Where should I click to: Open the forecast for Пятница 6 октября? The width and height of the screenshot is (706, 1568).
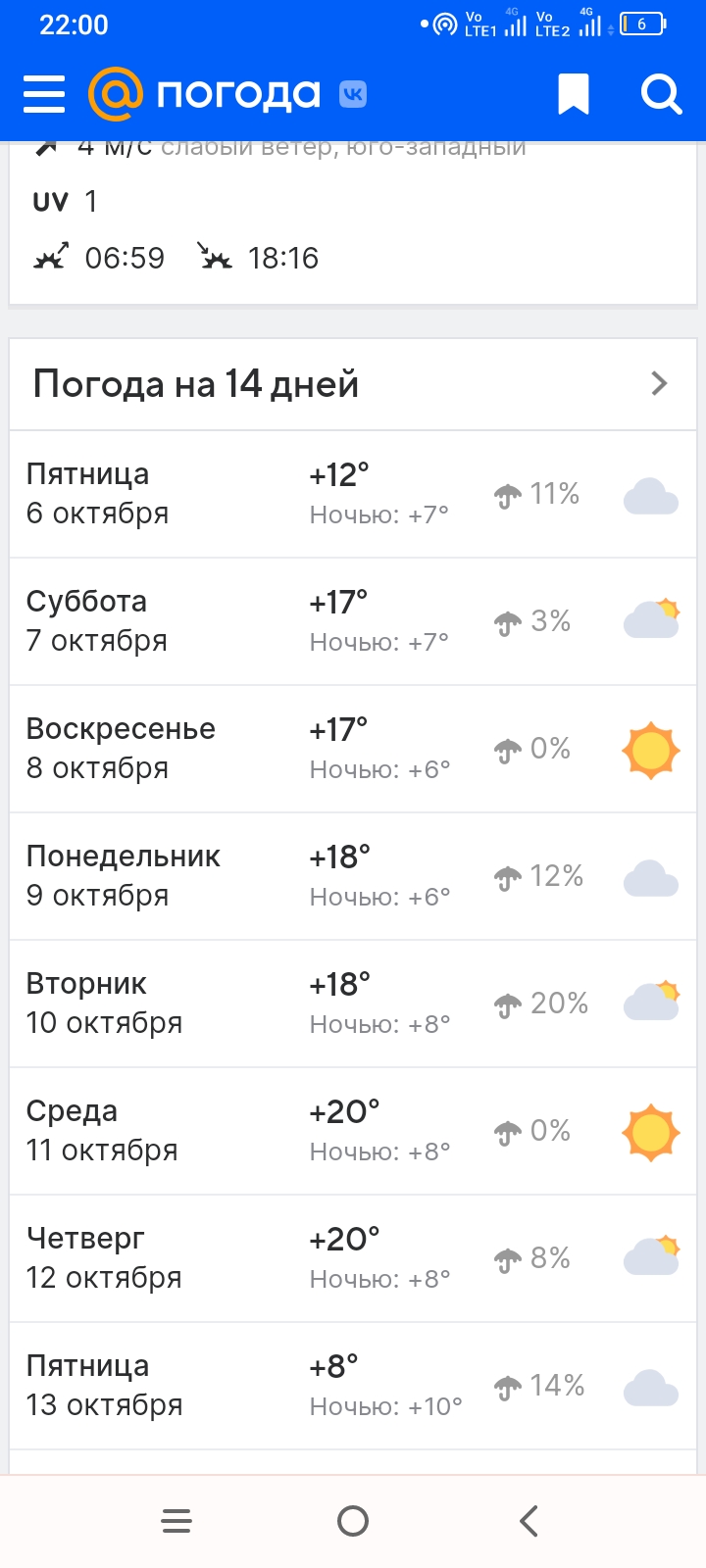click(x=353, y=494)
